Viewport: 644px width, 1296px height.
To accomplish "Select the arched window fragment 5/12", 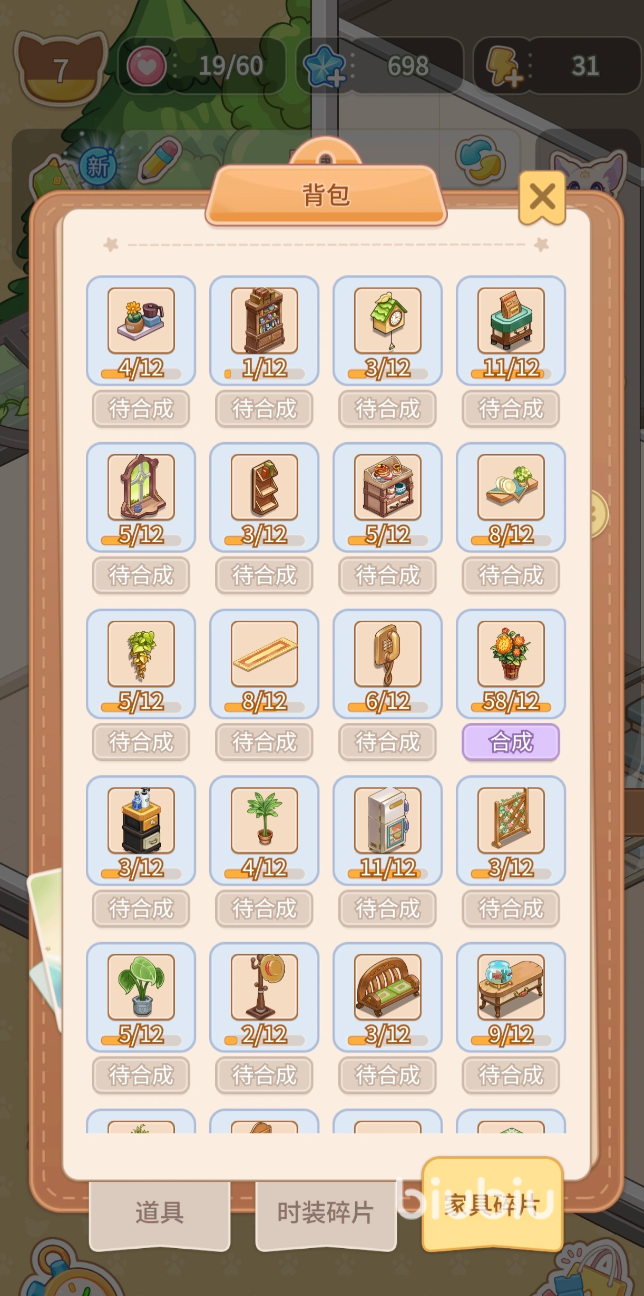I will tap(141, 497).
